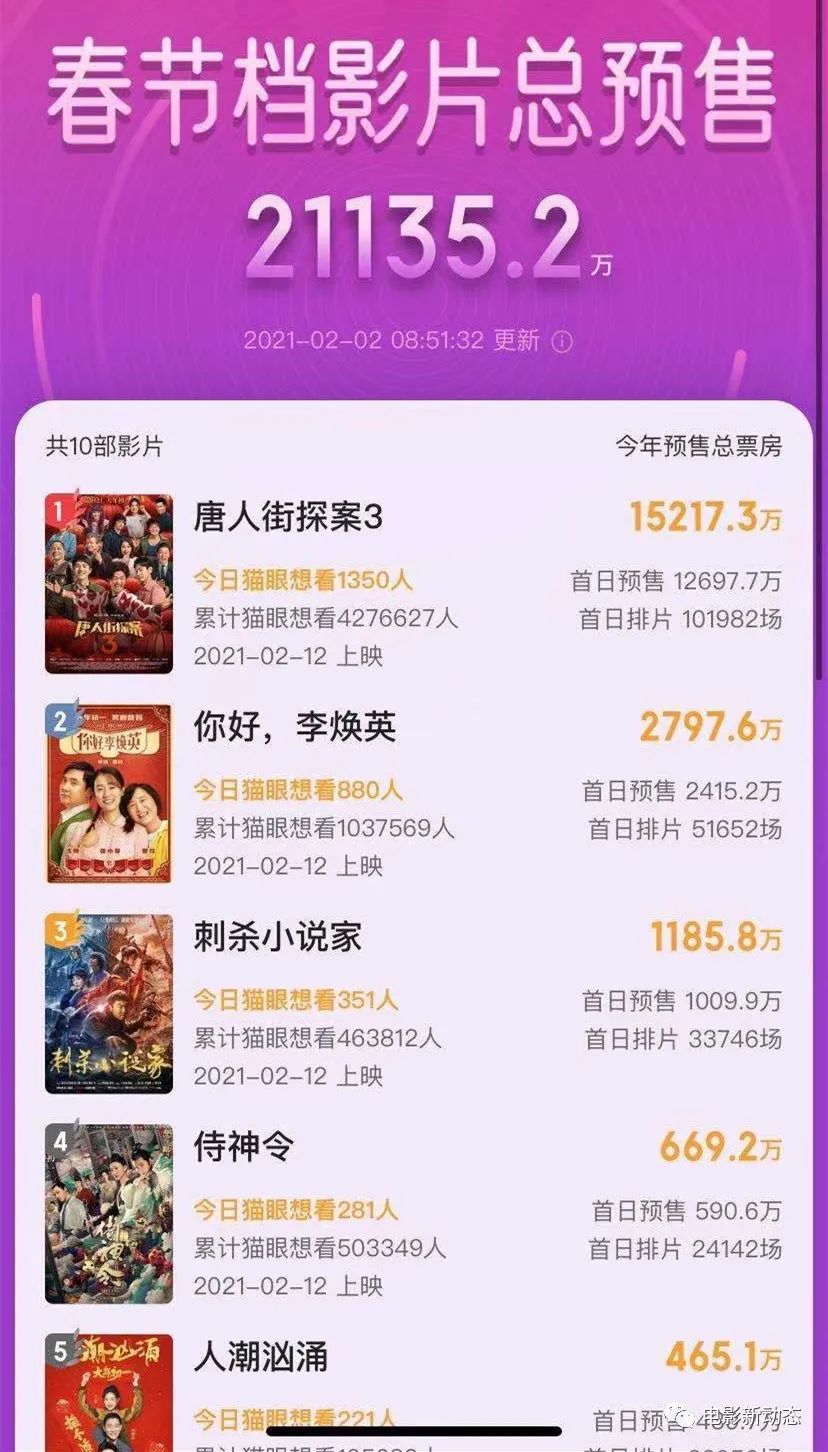This screenshot has width=828, height=1452.
Task: Select the 刺杀小说家 film row
Action: point(278,938)
